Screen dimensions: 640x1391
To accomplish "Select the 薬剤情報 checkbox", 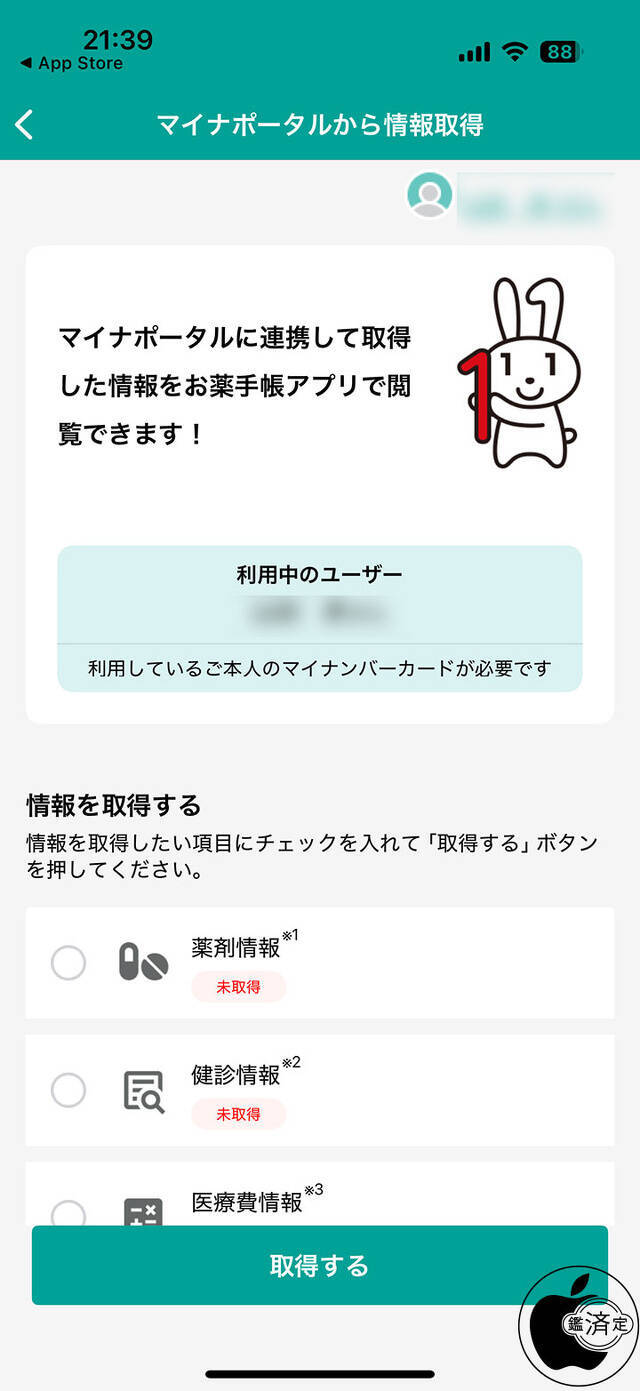I will coord(68,963).
